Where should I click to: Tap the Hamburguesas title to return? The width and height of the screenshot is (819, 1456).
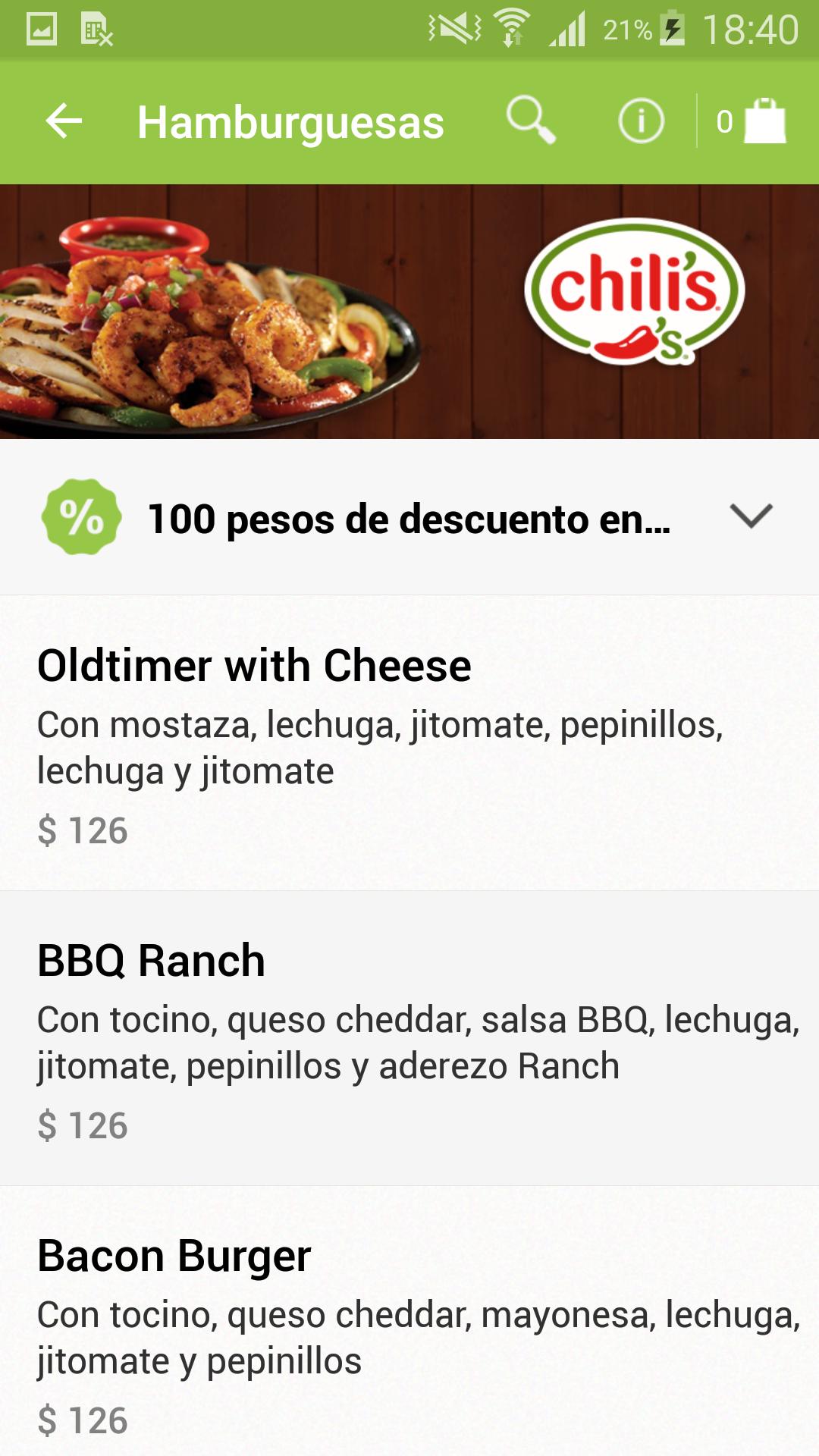click(x=290, y=121)
